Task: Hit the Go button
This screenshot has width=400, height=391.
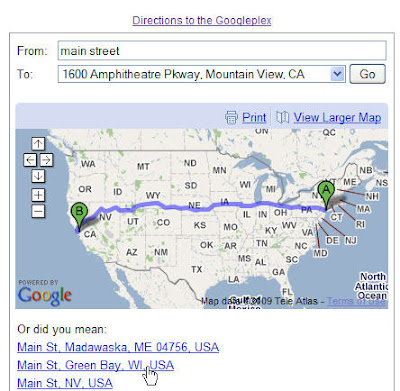Action: (367, 74)
